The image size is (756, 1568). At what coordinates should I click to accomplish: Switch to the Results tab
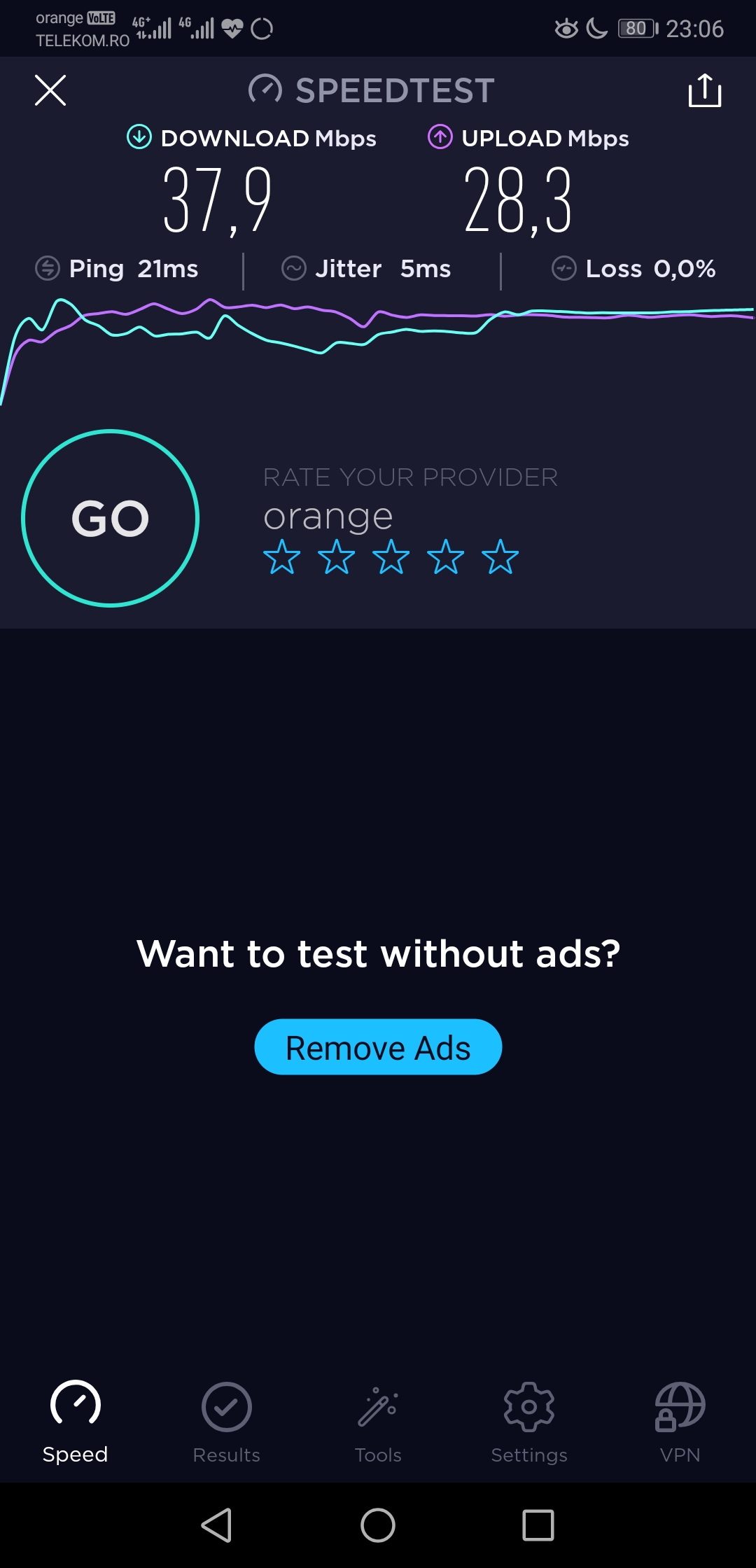point(226,1422)
